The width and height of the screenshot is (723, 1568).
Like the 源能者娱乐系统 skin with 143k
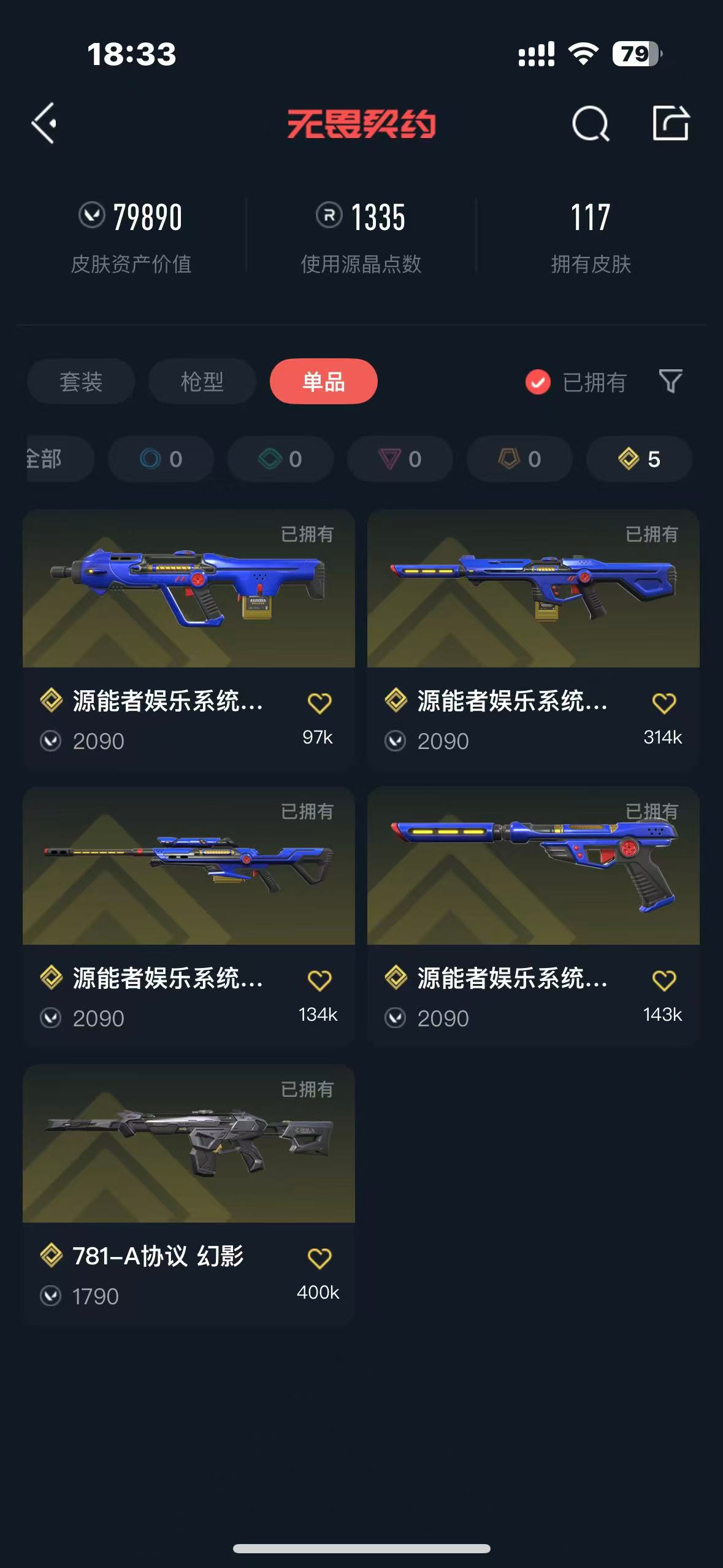(664, 980)
